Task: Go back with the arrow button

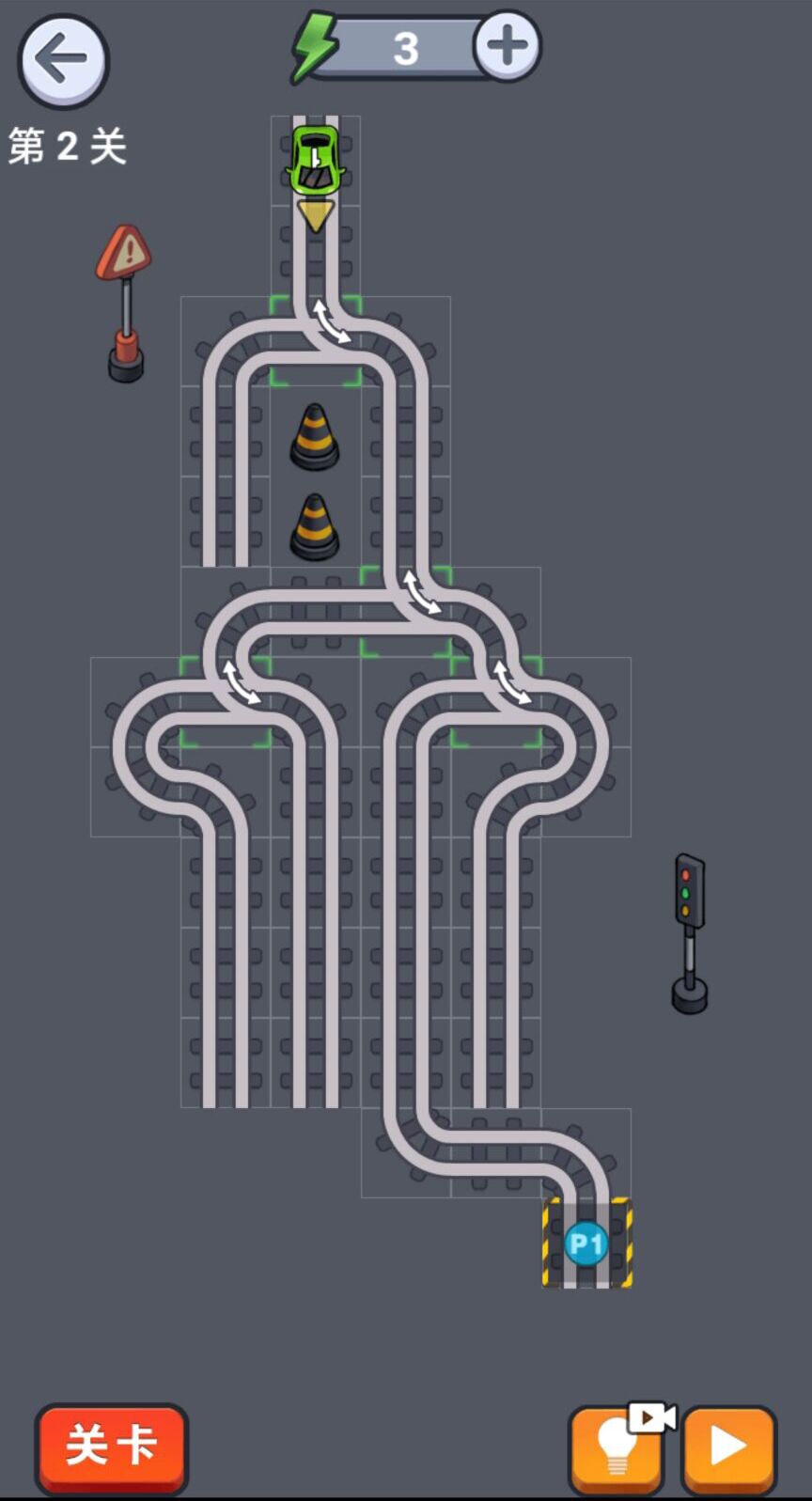Action: 63,61
